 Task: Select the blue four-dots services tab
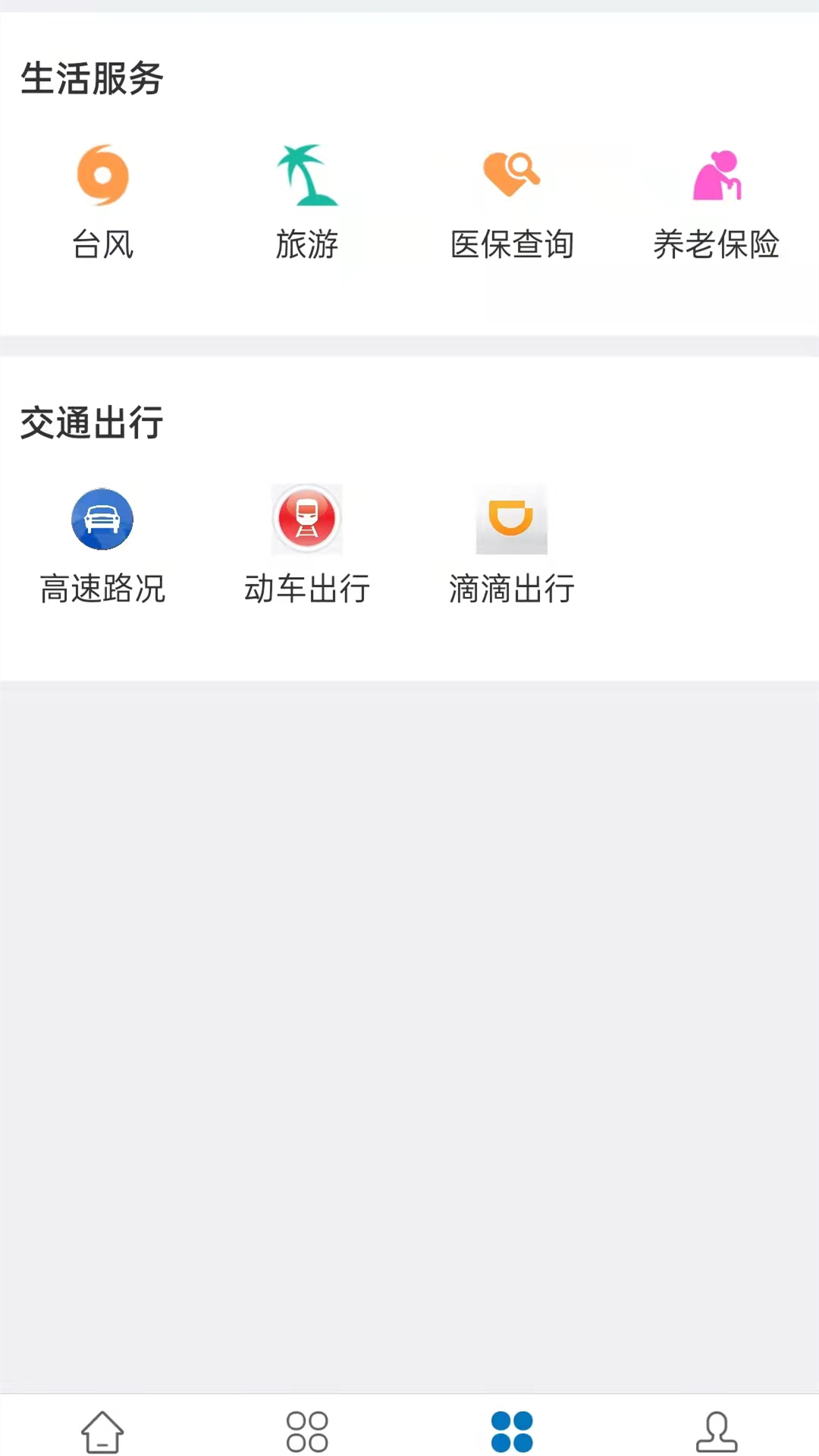(x=512, y=1432)
